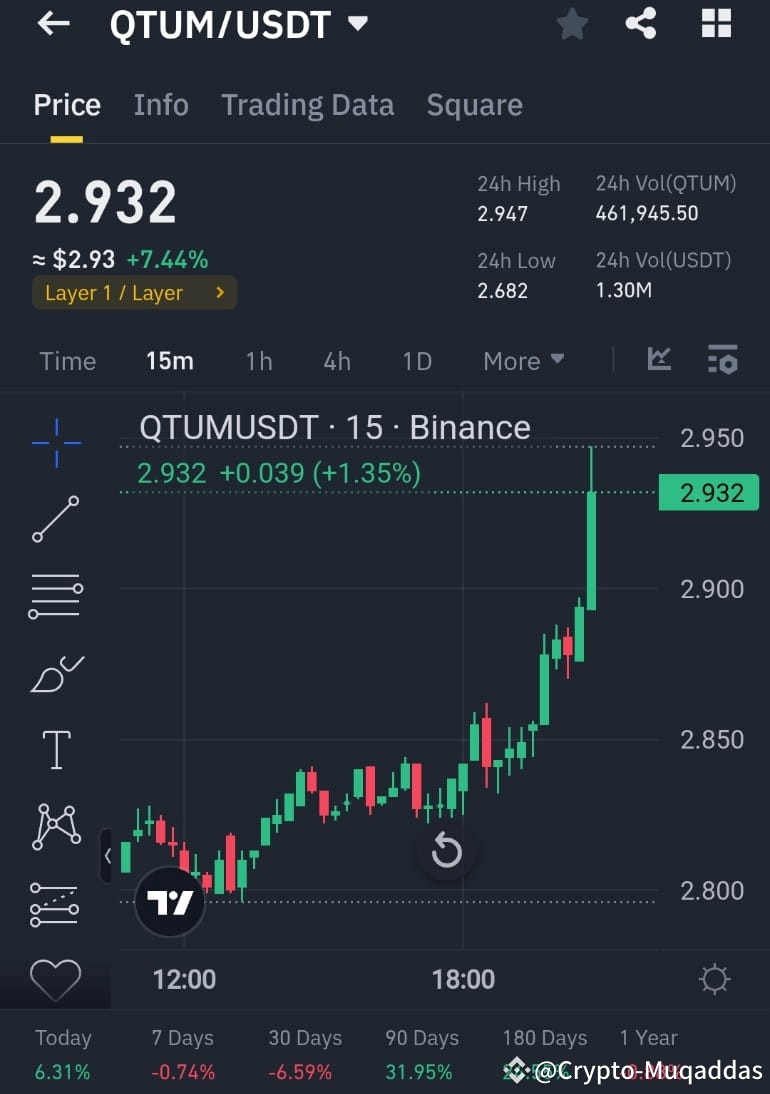Image resolution: width=770 pixels, height=1094 pixels.
Task: Toggle the order book display icon
Action: (x=722, y=360)
